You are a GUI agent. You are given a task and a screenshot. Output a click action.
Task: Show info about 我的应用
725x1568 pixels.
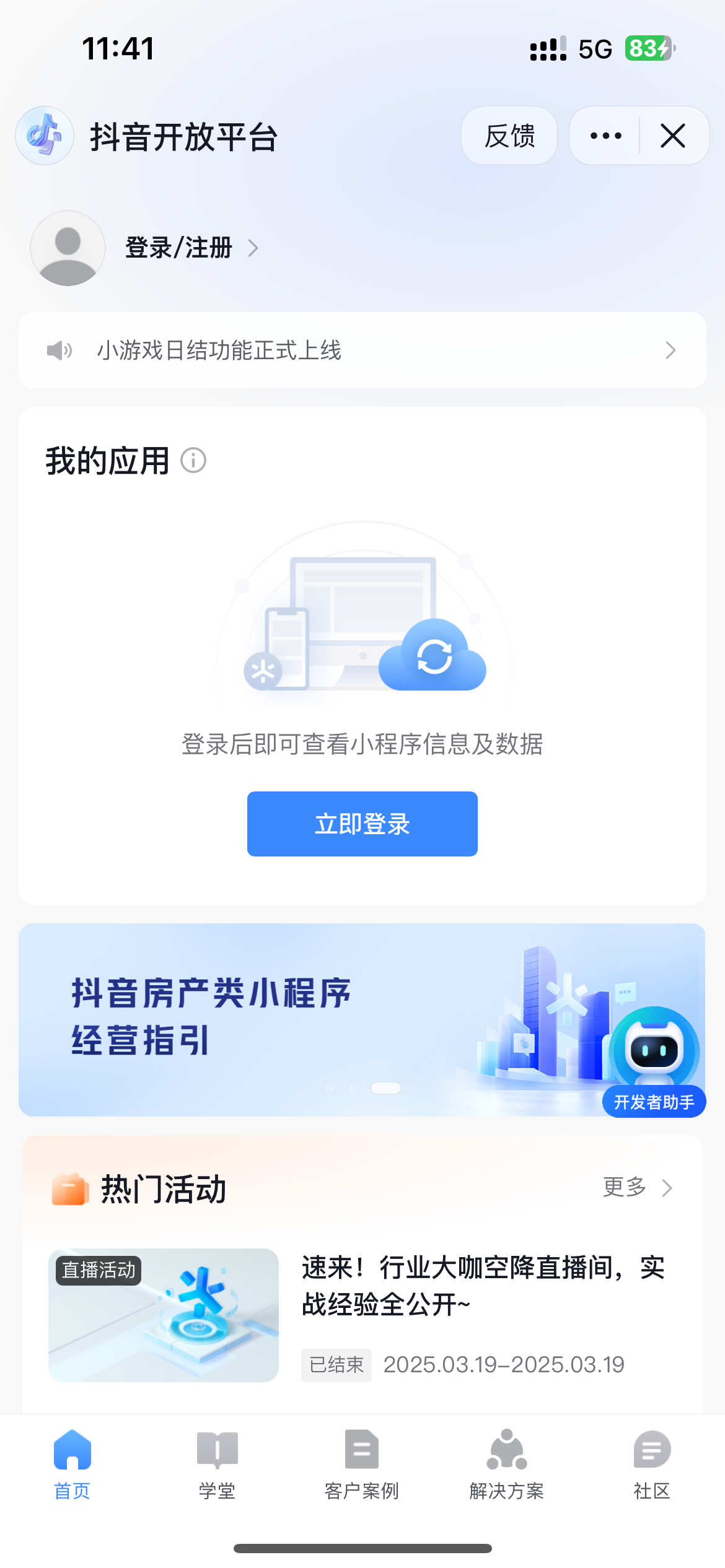(x=193, y=461)
